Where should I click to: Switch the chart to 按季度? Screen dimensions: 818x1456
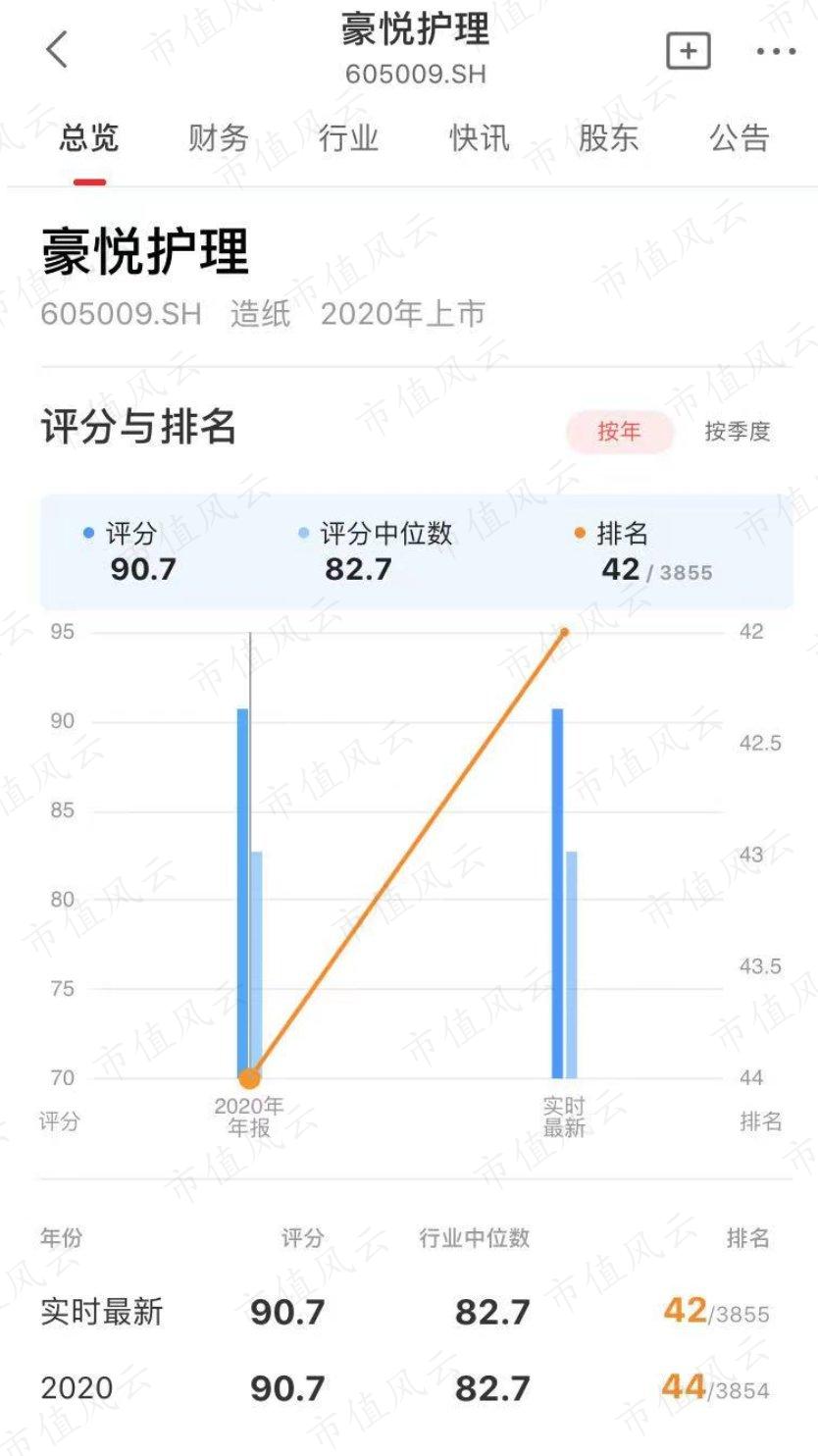point(738,432)
